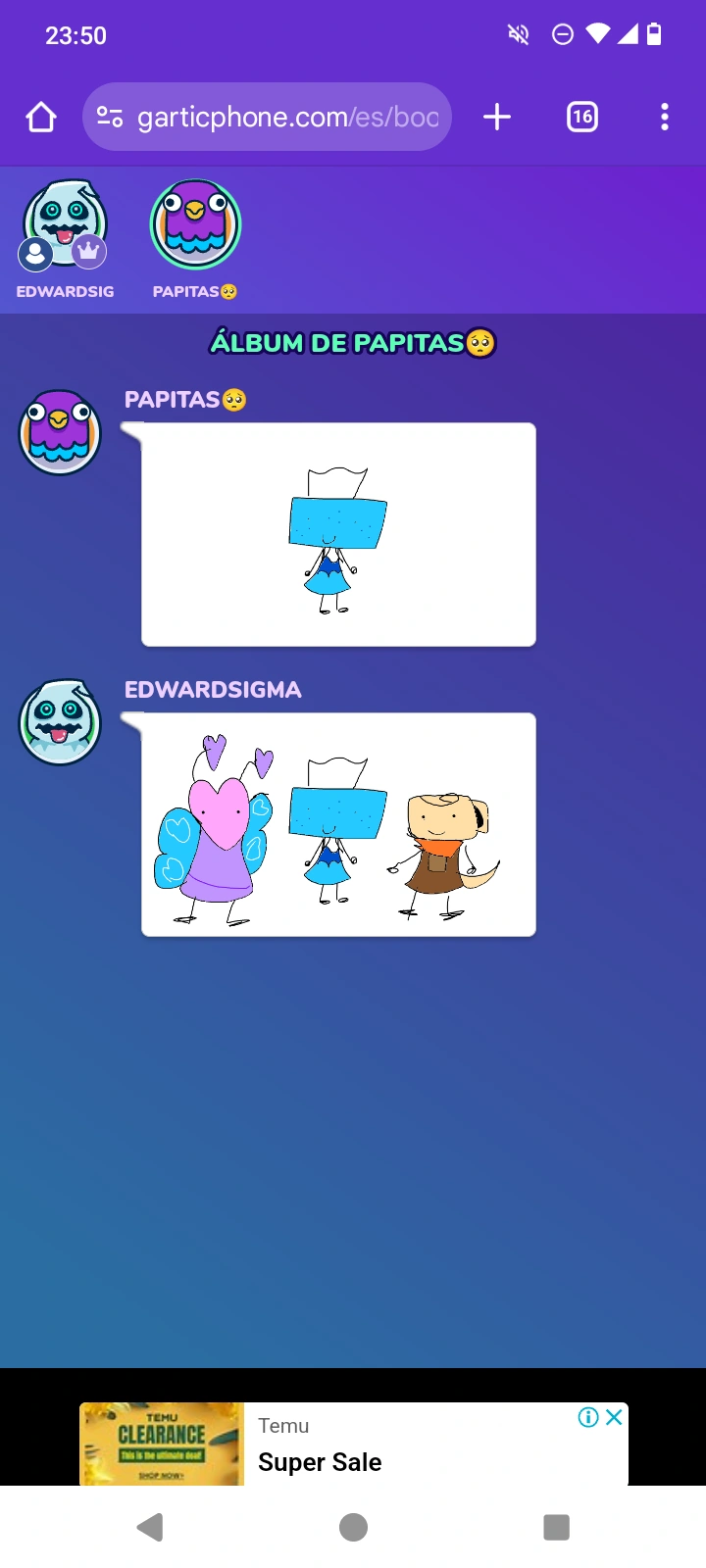Viewport: 706px width, 1568px height.
Task: Open recent apps from navigation bar
Action: click(556, 1527)
